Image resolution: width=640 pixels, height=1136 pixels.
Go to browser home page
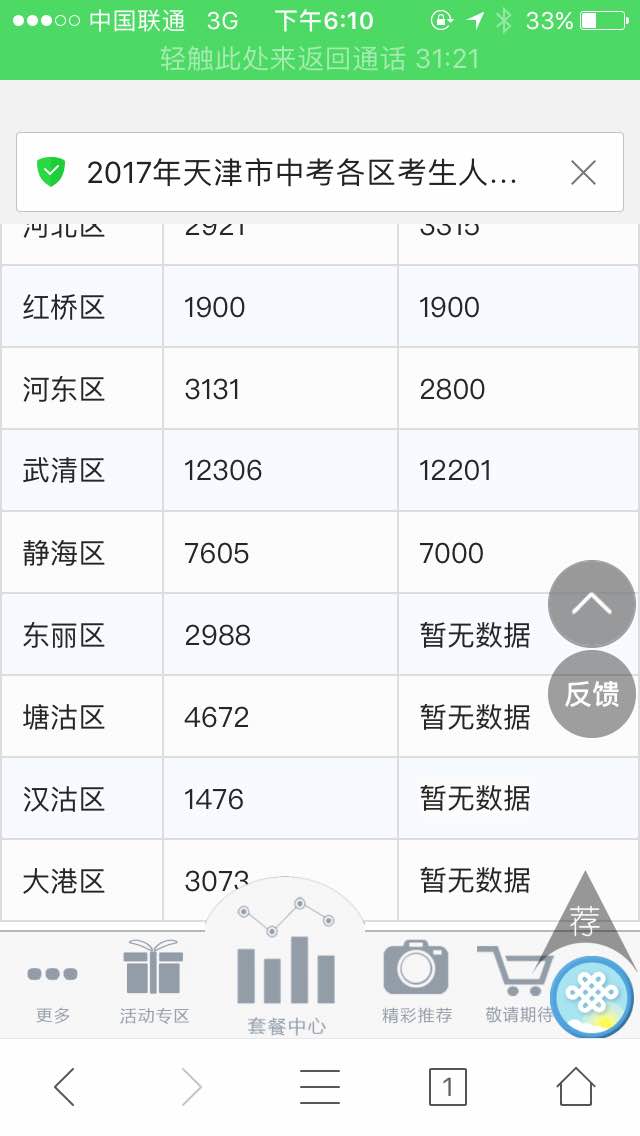point(575,1087)
